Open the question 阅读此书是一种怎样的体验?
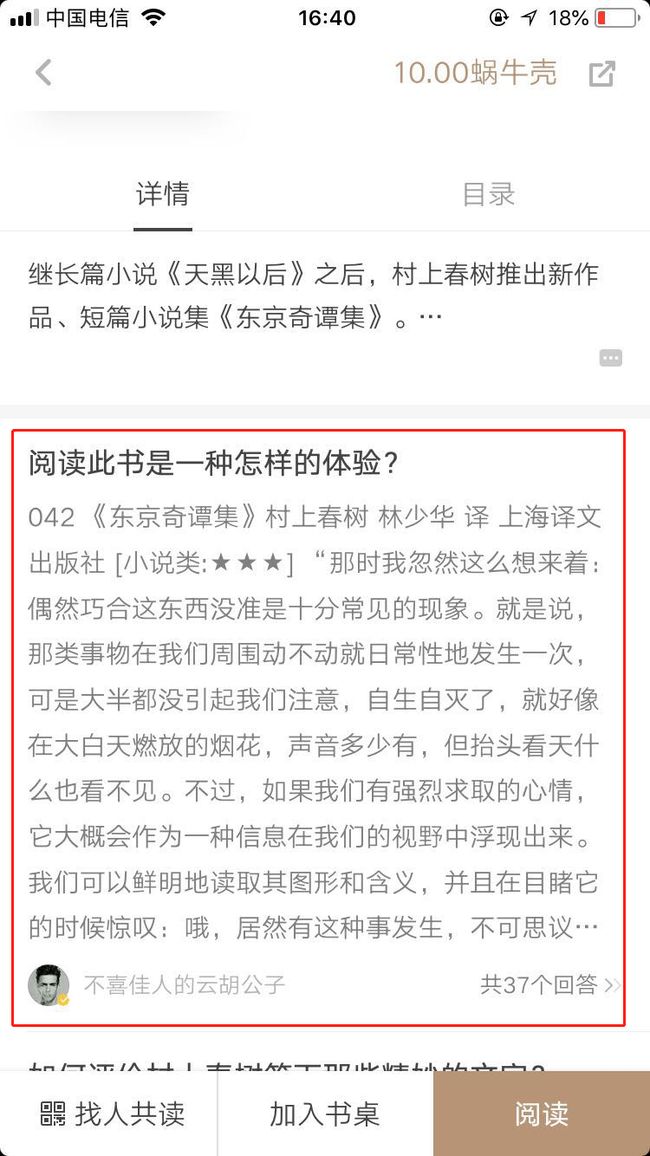 [x=214, y=464]
